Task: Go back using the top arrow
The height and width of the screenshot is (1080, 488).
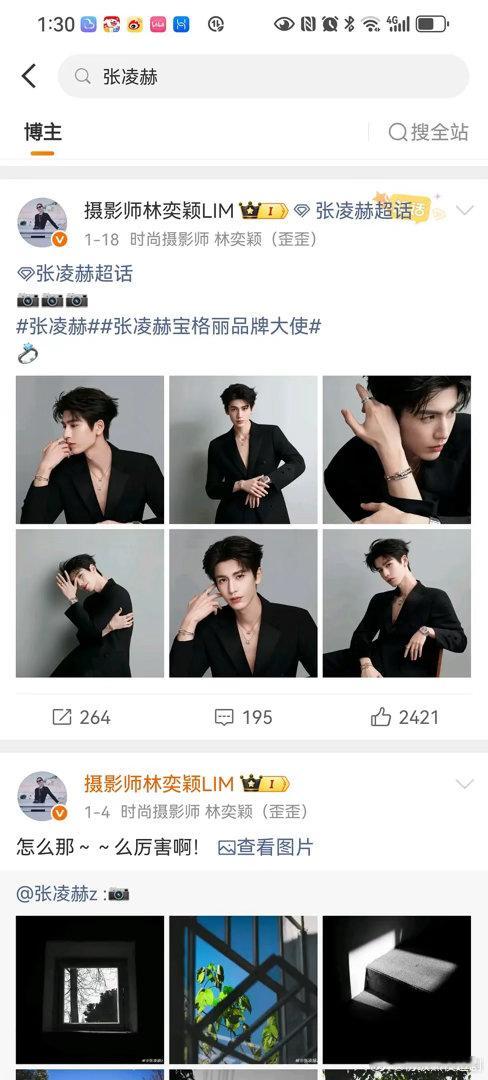Action: (x=28, y=76)
